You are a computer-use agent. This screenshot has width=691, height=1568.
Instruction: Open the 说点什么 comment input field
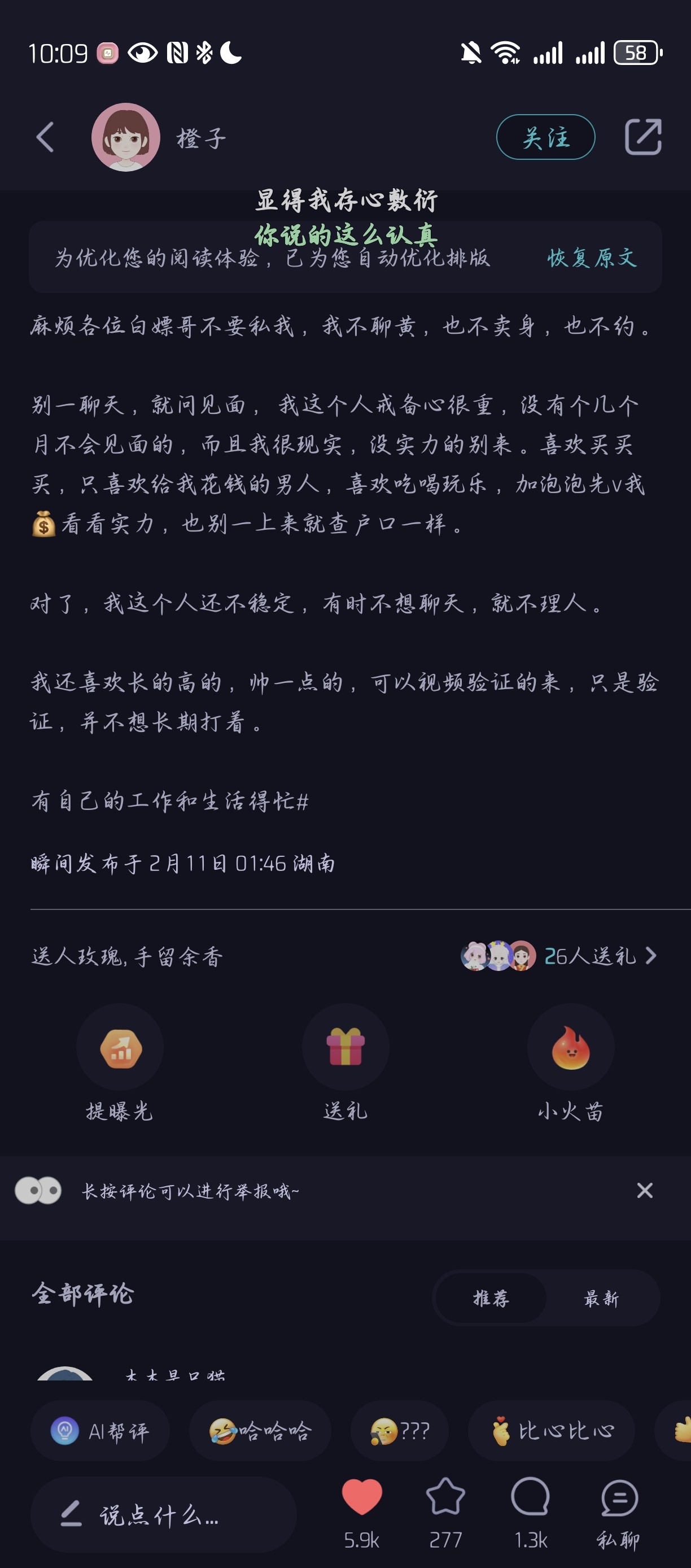[x=163, y=1514]
